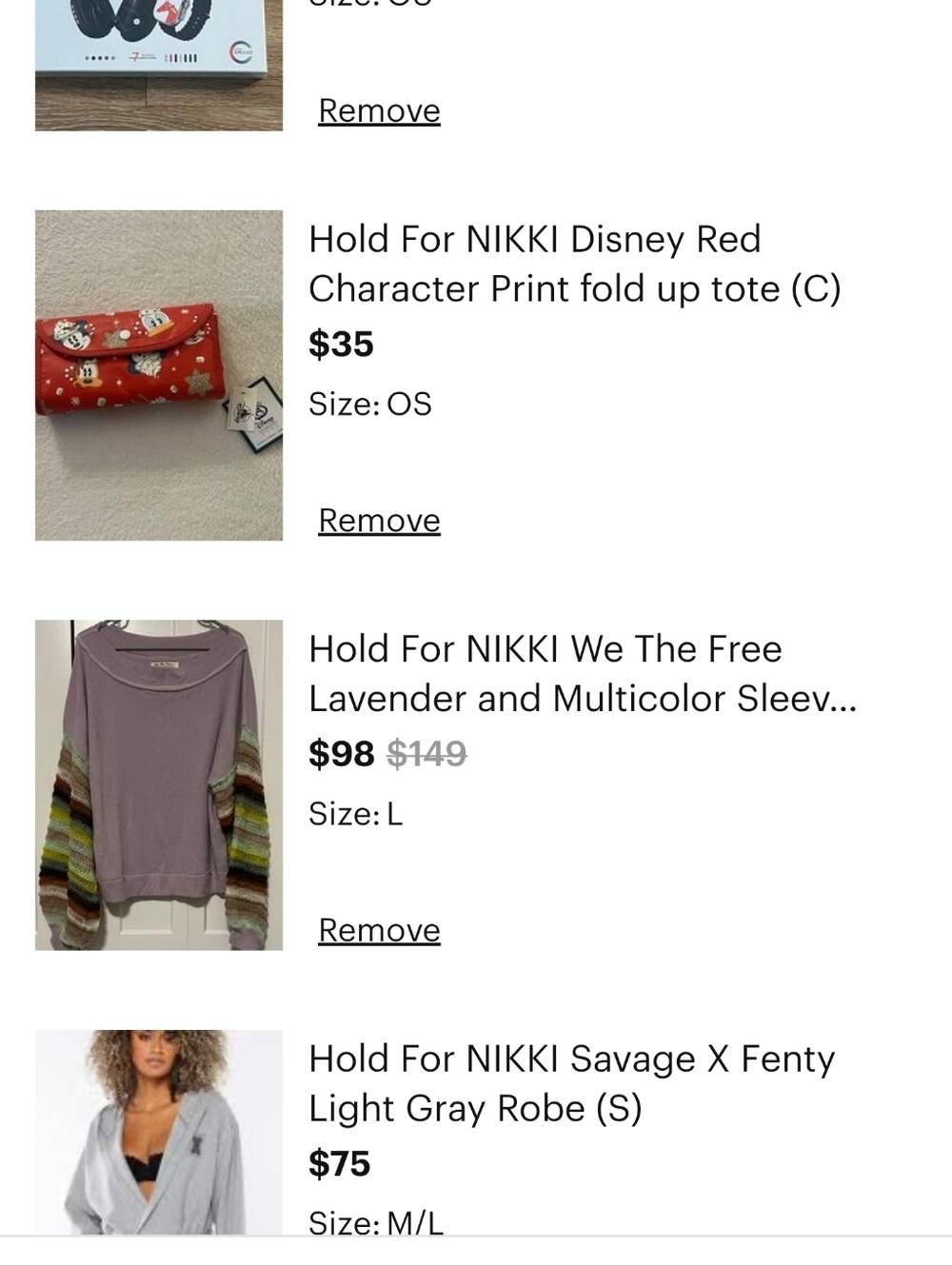Click the headphones box thumbnail

tap(158, 57)
